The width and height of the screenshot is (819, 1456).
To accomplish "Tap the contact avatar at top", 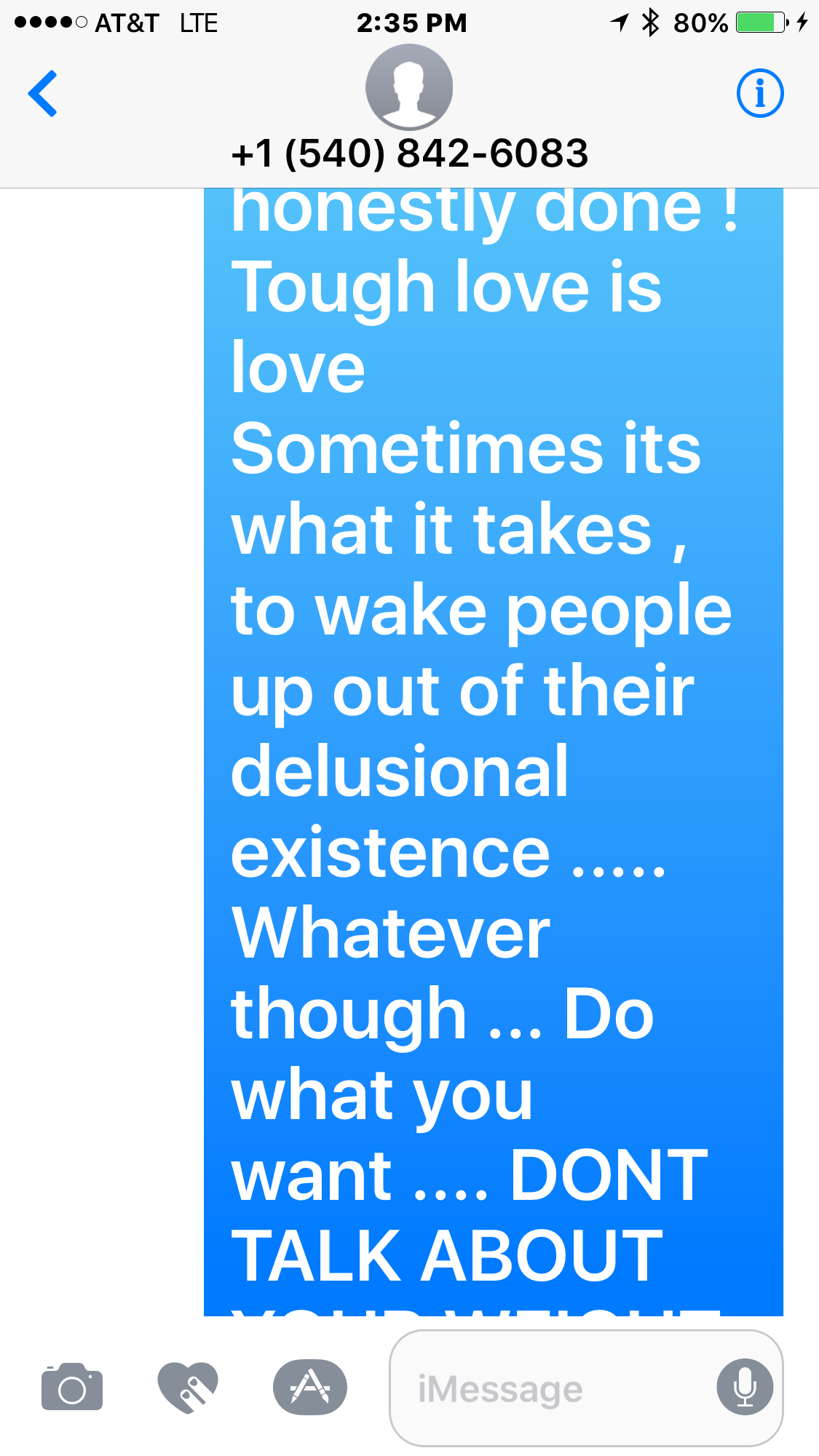I will 409,87.
